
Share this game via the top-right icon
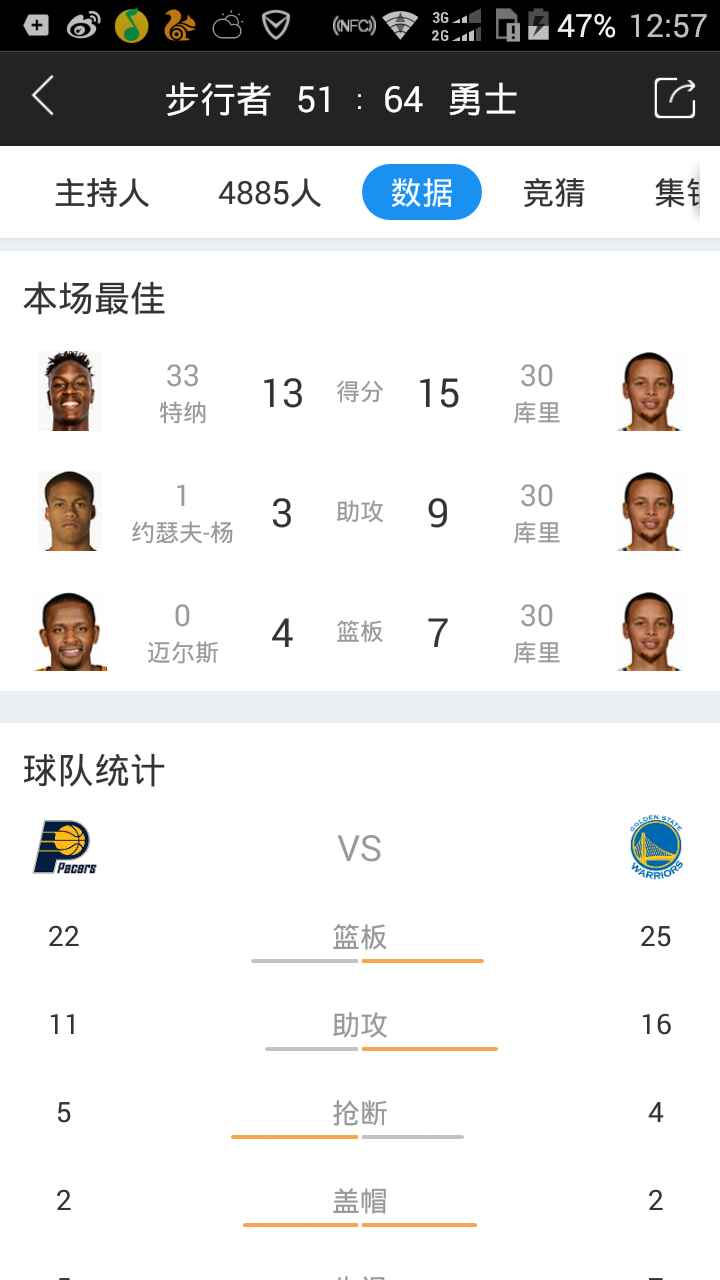pyautogui.click(x=674, y=98)
